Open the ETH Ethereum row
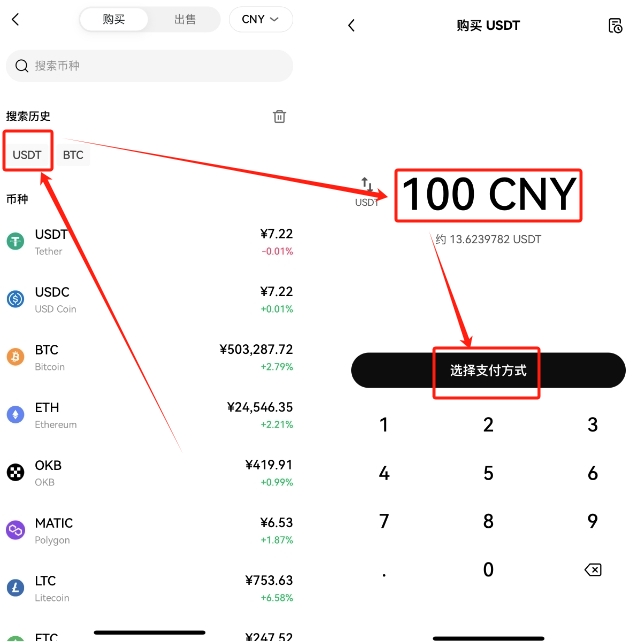This screenshot has height=642, width=634. point(150,415)
